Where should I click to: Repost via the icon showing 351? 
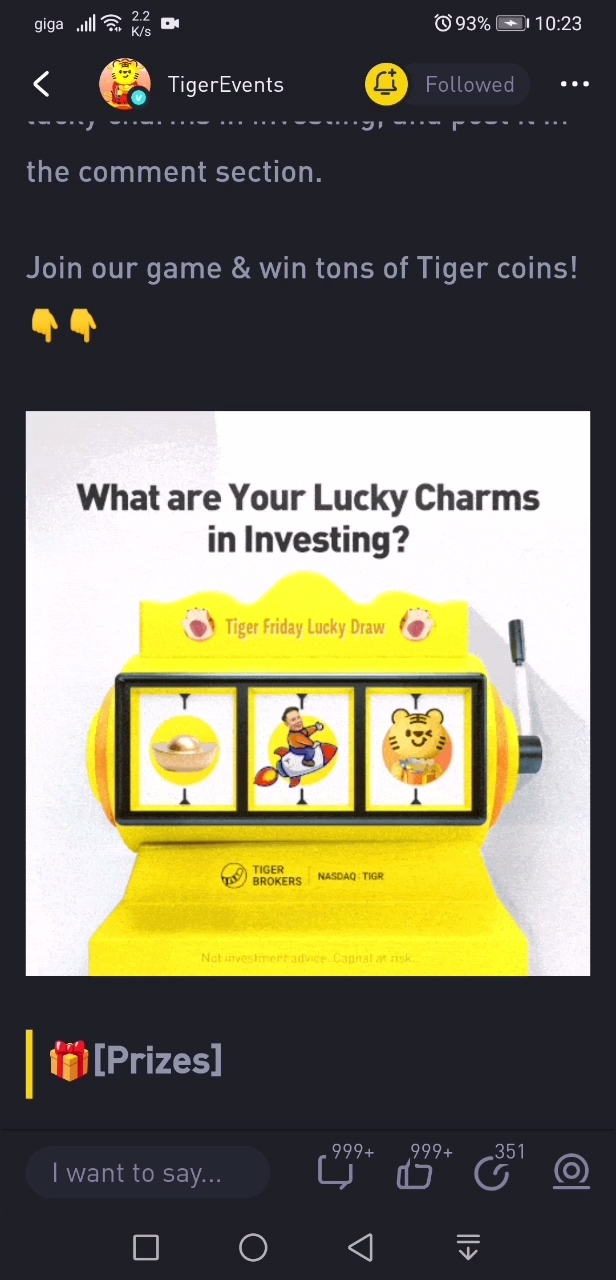click(492, 1172)
